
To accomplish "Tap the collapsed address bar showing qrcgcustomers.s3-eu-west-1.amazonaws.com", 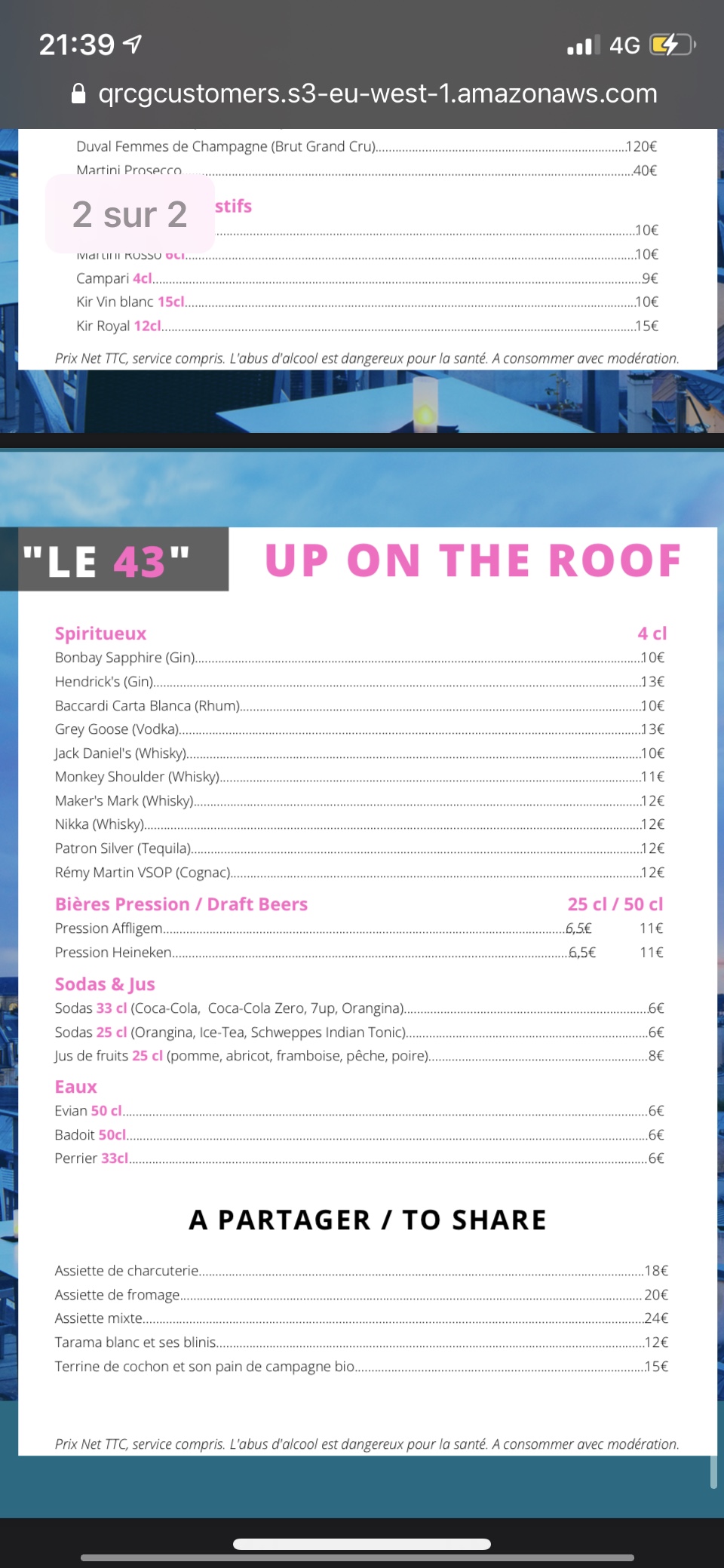I will click(x=364, y=94).
